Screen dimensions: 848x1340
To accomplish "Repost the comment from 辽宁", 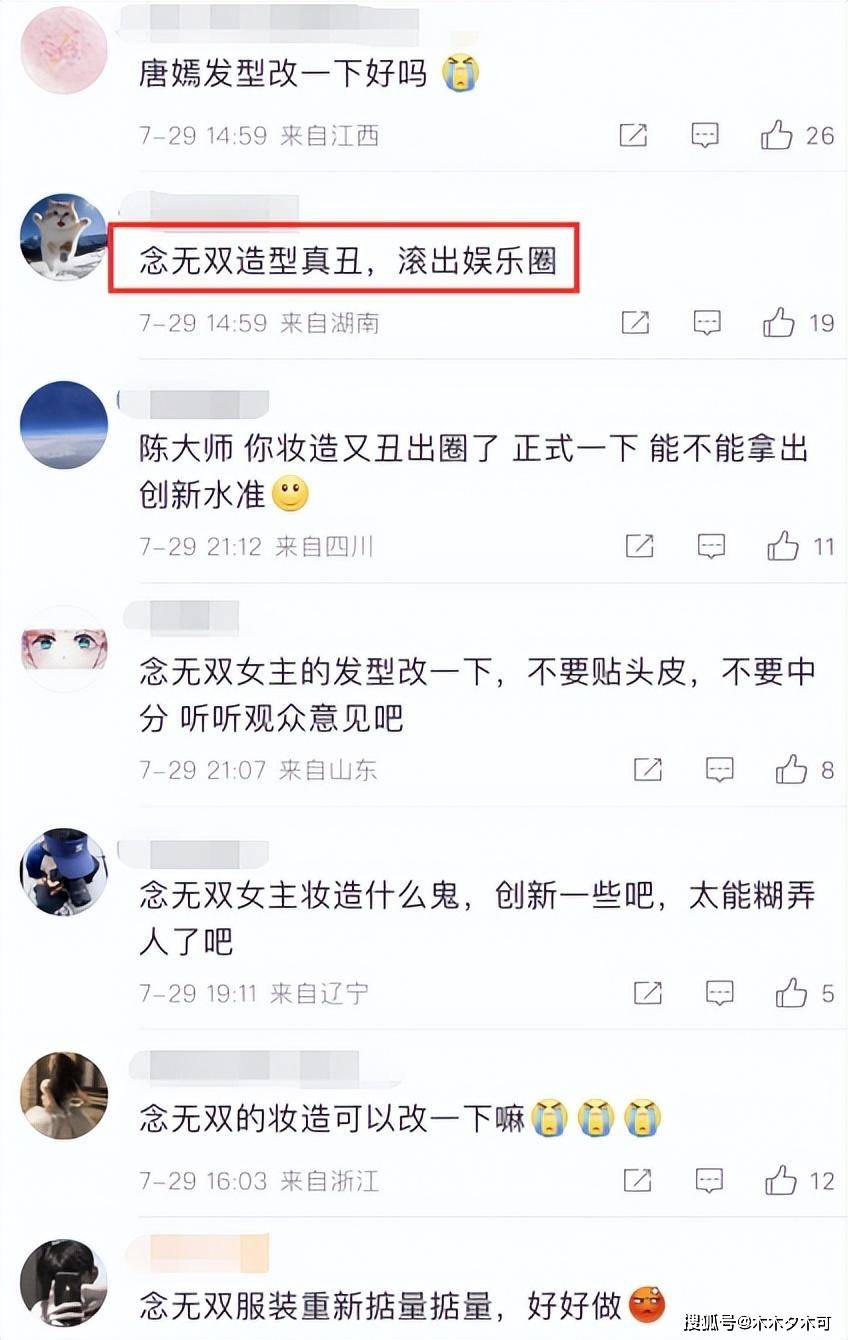I will coord(647,992).
